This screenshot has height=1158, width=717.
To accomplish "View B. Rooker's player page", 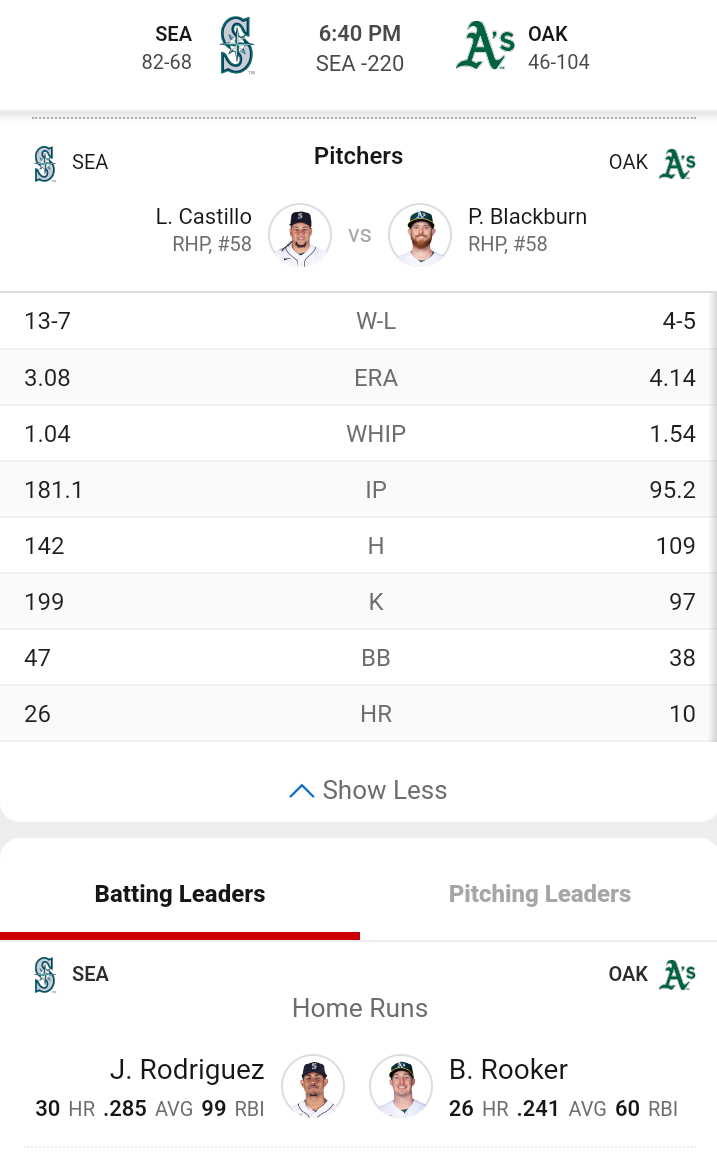I will [x=401, y=1086].
